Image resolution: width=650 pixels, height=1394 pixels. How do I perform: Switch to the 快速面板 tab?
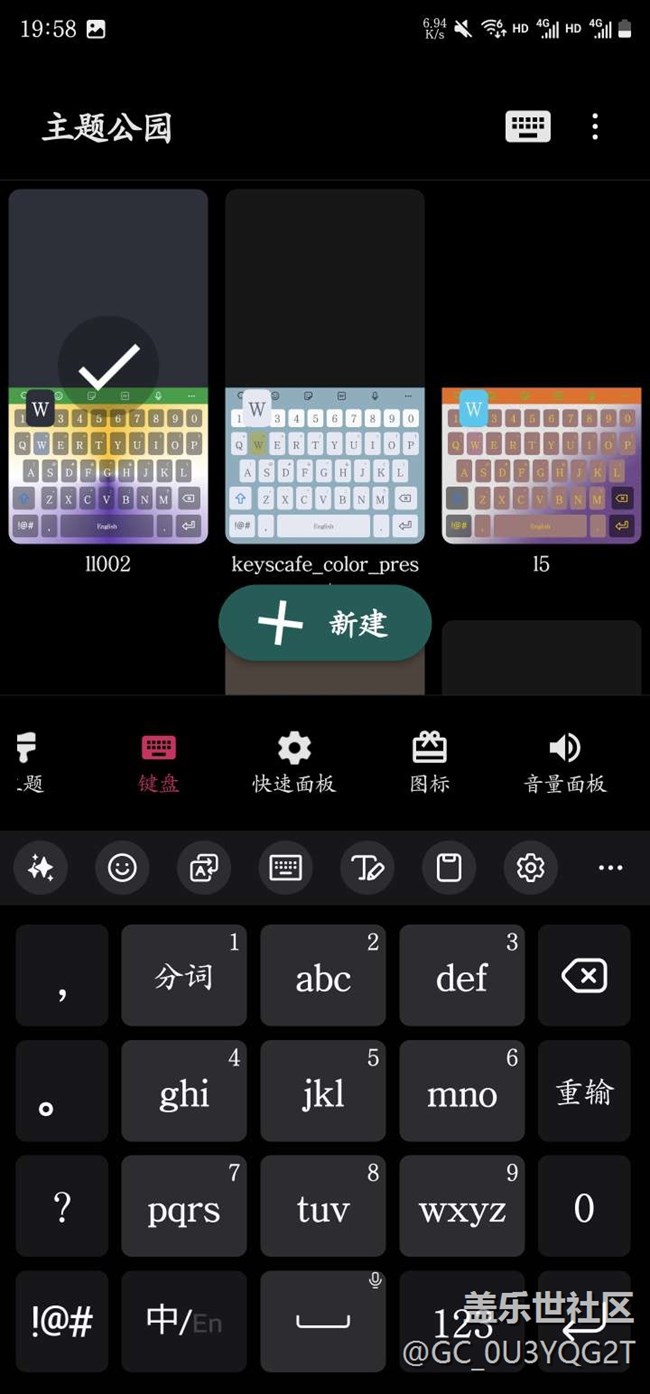click(293, 763)
